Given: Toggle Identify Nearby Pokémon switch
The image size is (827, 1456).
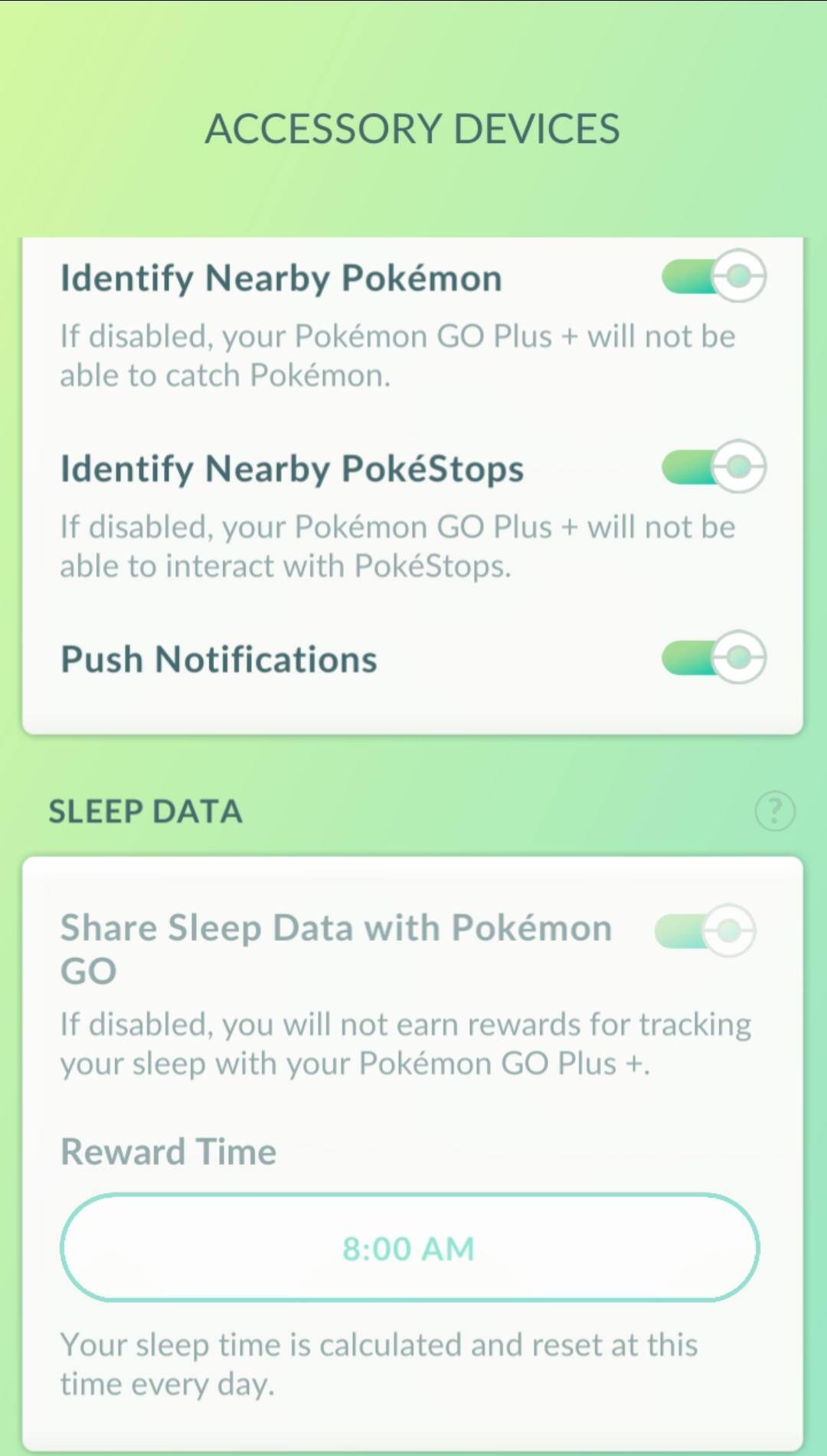Looking at the screenshot, I should (x=714, y=276).
